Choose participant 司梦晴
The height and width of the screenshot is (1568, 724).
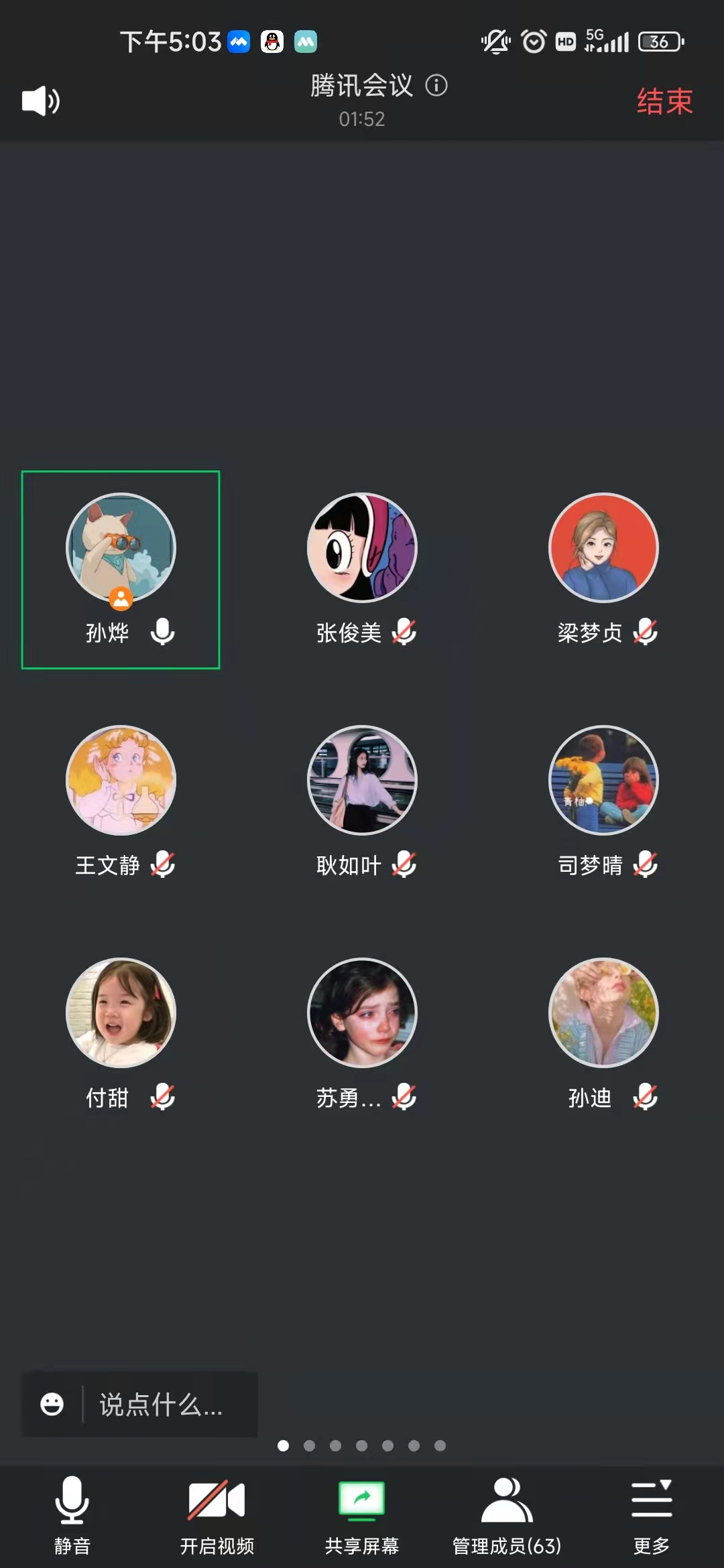pyautogui.click(x=603, y=781)
